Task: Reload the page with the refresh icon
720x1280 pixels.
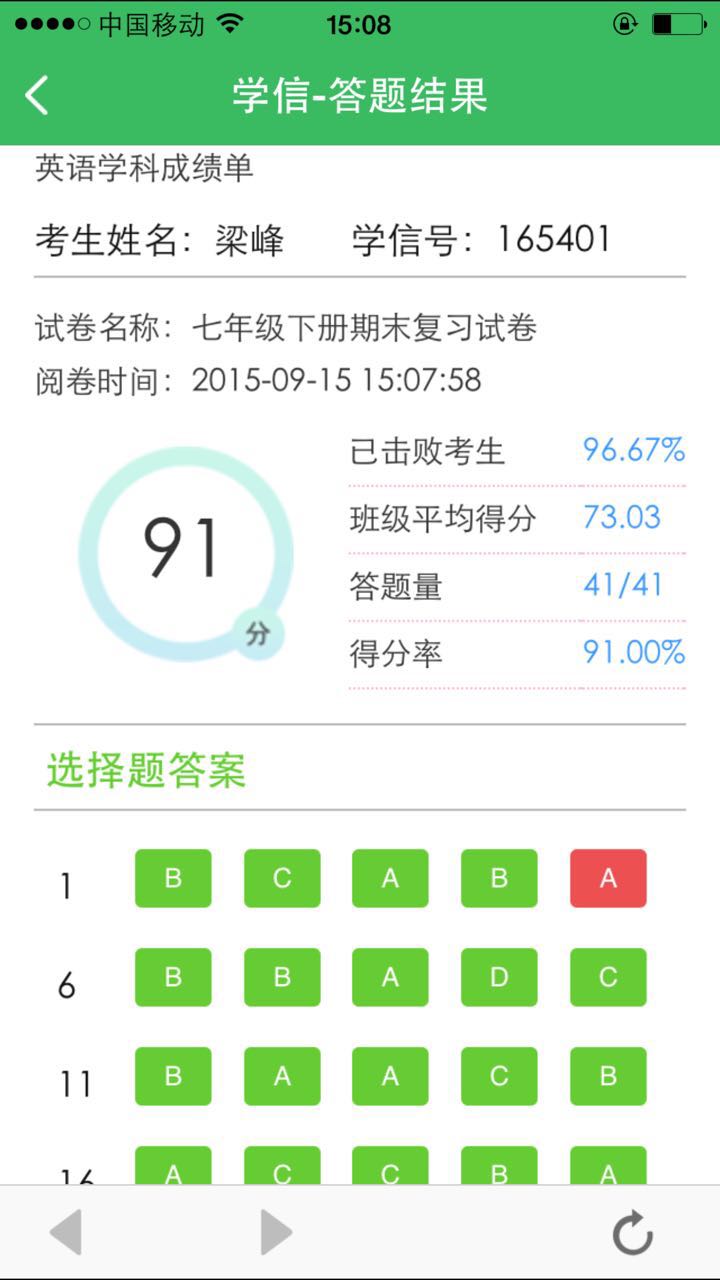Action: tap(633, 1232)
